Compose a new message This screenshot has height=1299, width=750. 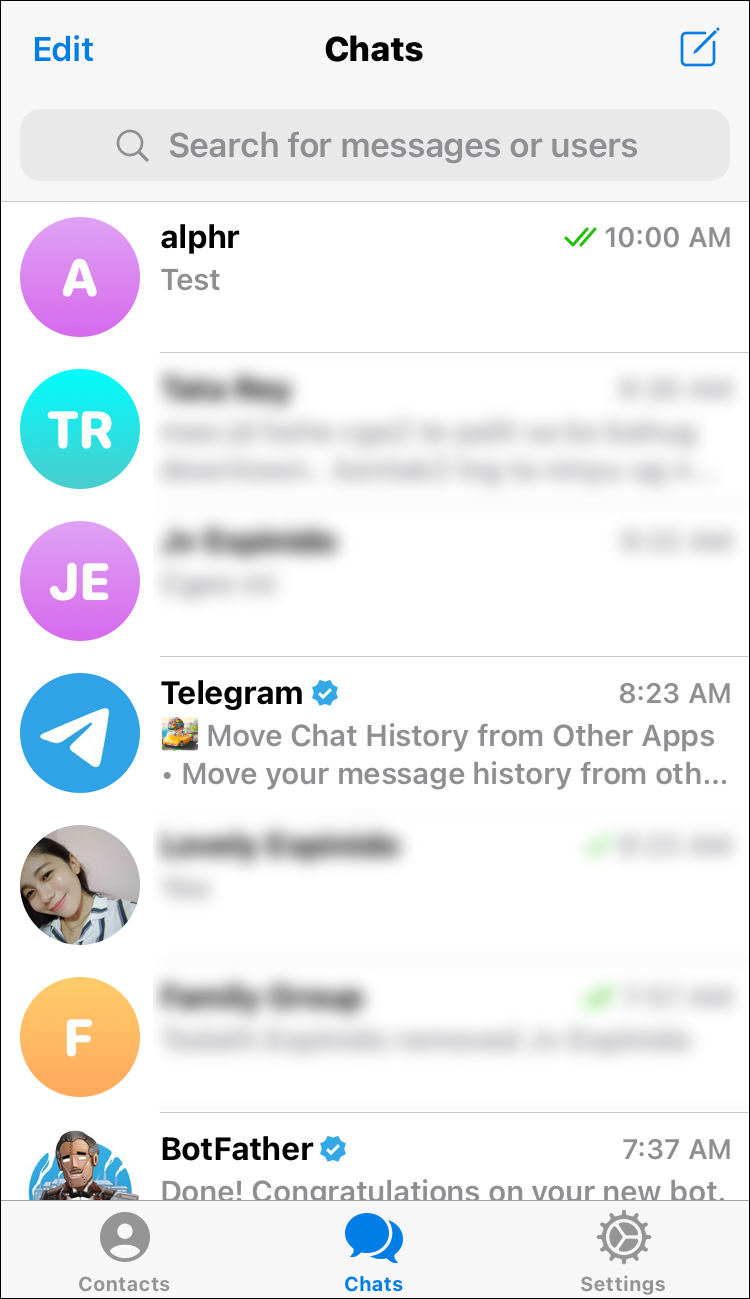700,48
